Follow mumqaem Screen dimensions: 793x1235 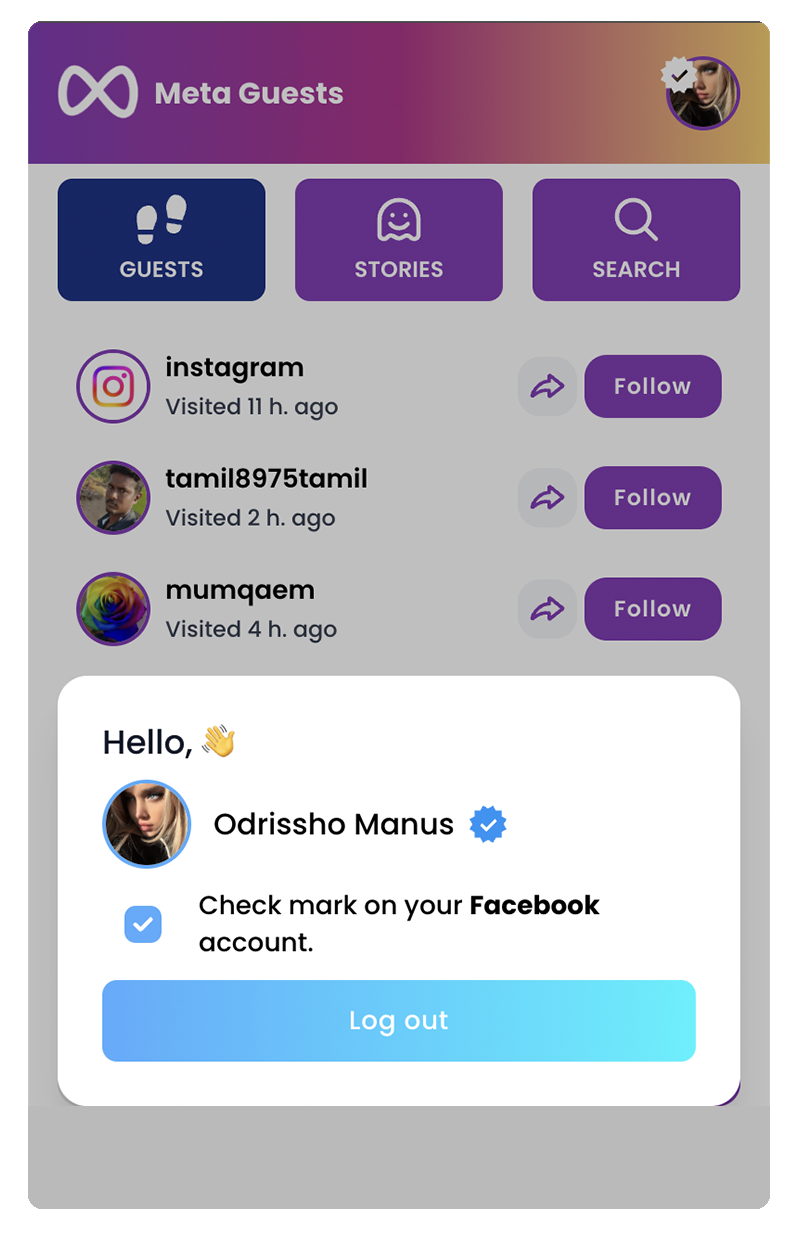click(652, 608)
